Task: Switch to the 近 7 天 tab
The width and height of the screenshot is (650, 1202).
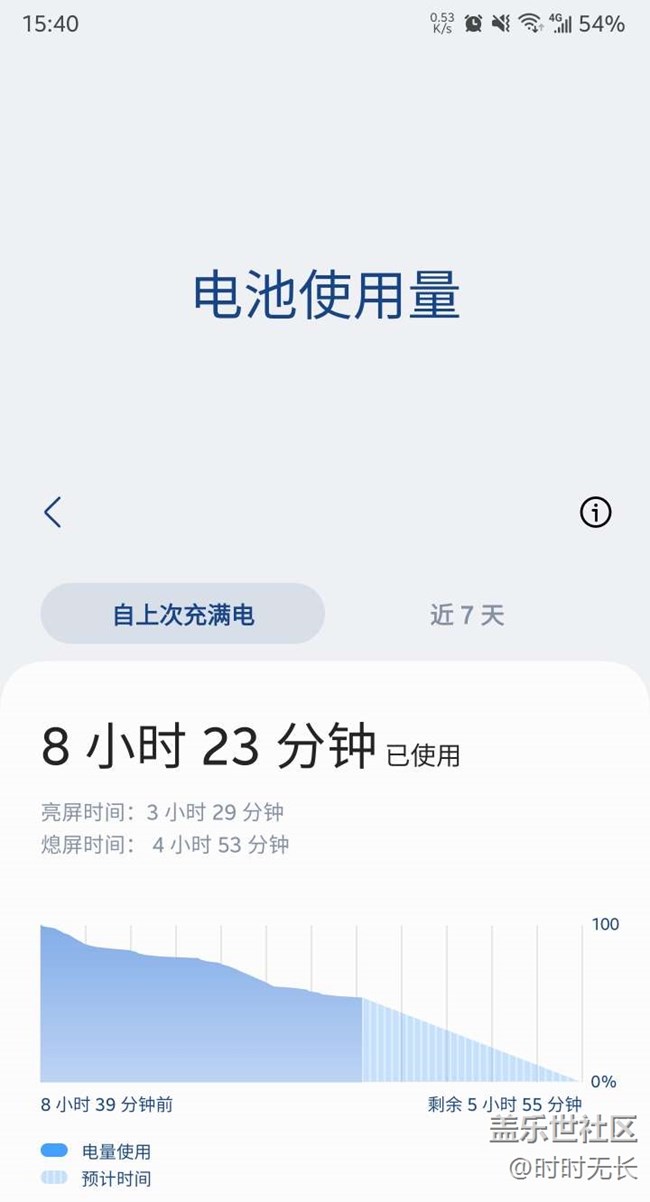Action: click(x=467, y=614)
